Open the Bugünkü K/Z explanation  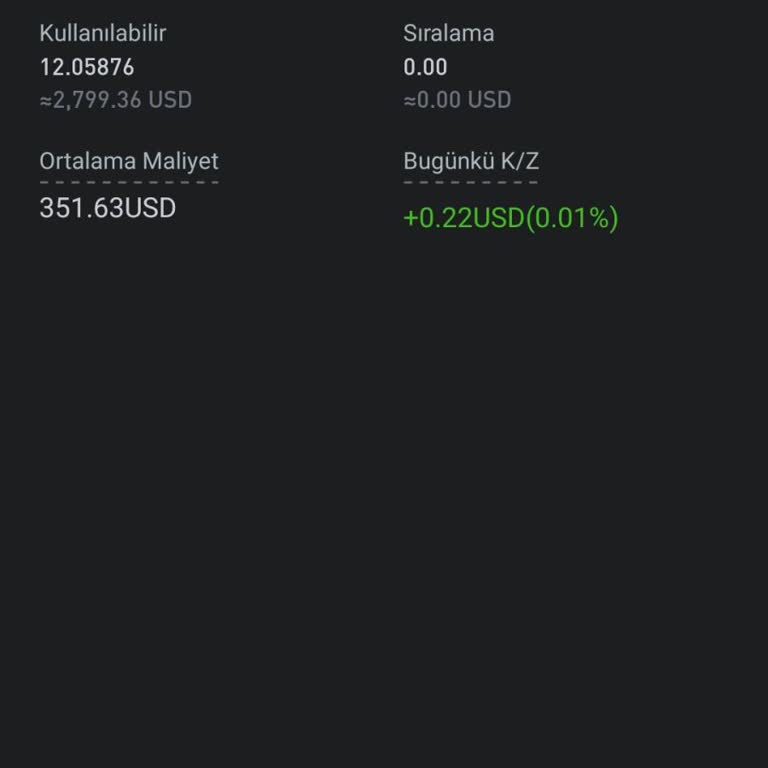(x=471, y=162)
